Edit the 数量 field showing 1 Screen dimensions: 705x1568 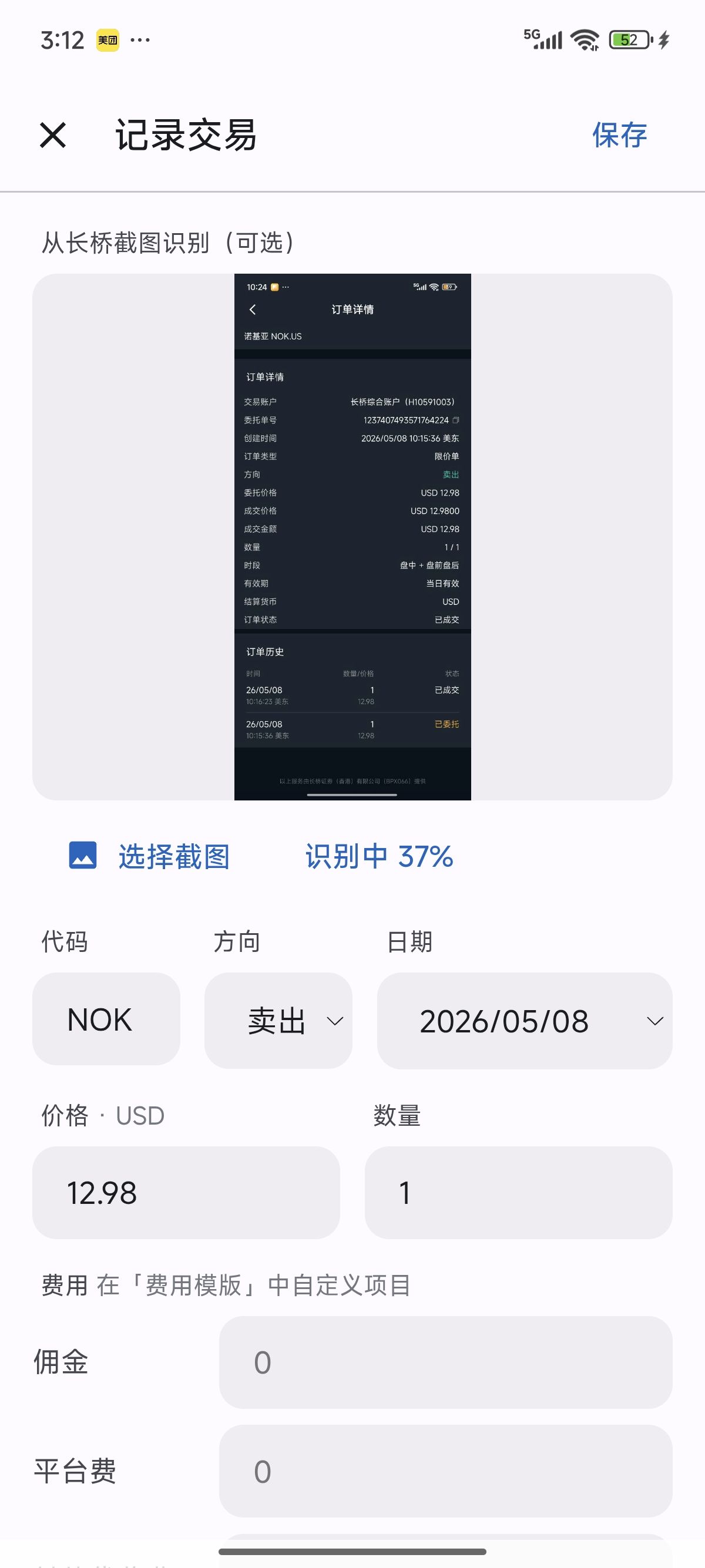tap(519, 1192)
